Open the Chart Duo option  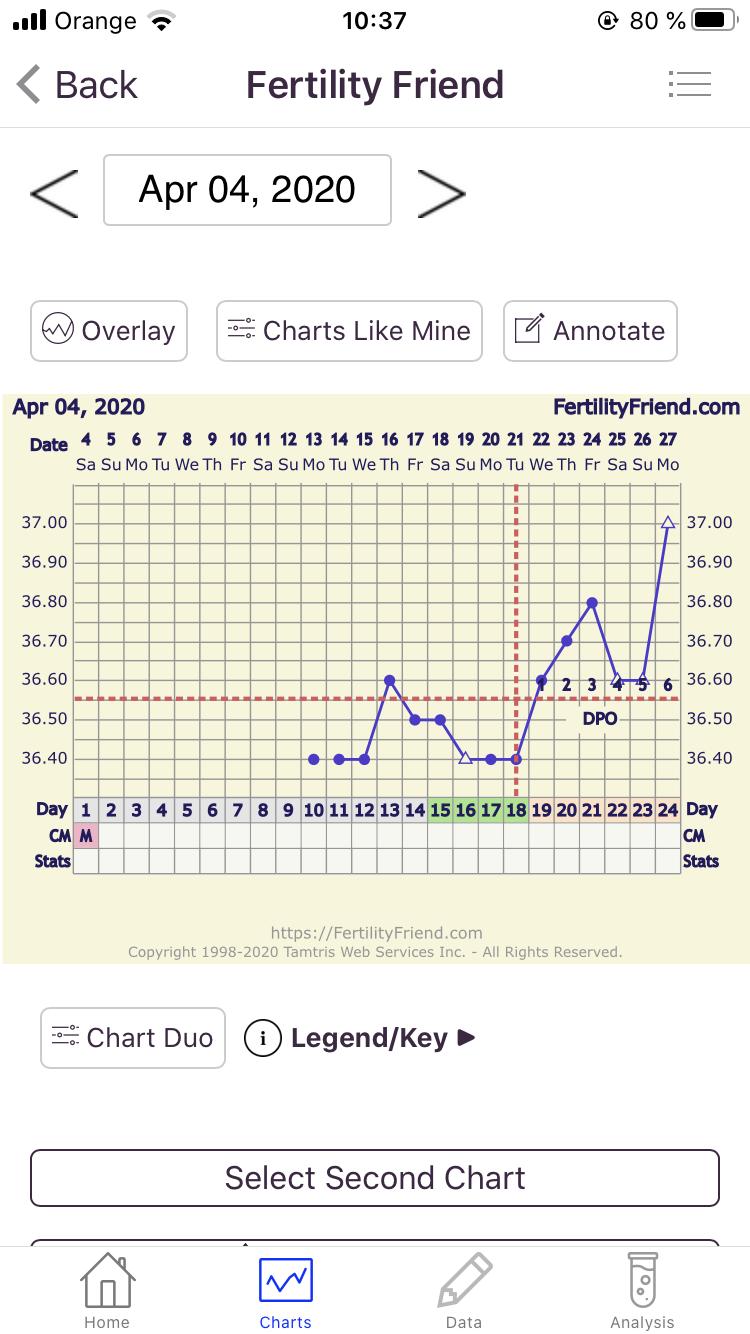[x=133, y=1038]
